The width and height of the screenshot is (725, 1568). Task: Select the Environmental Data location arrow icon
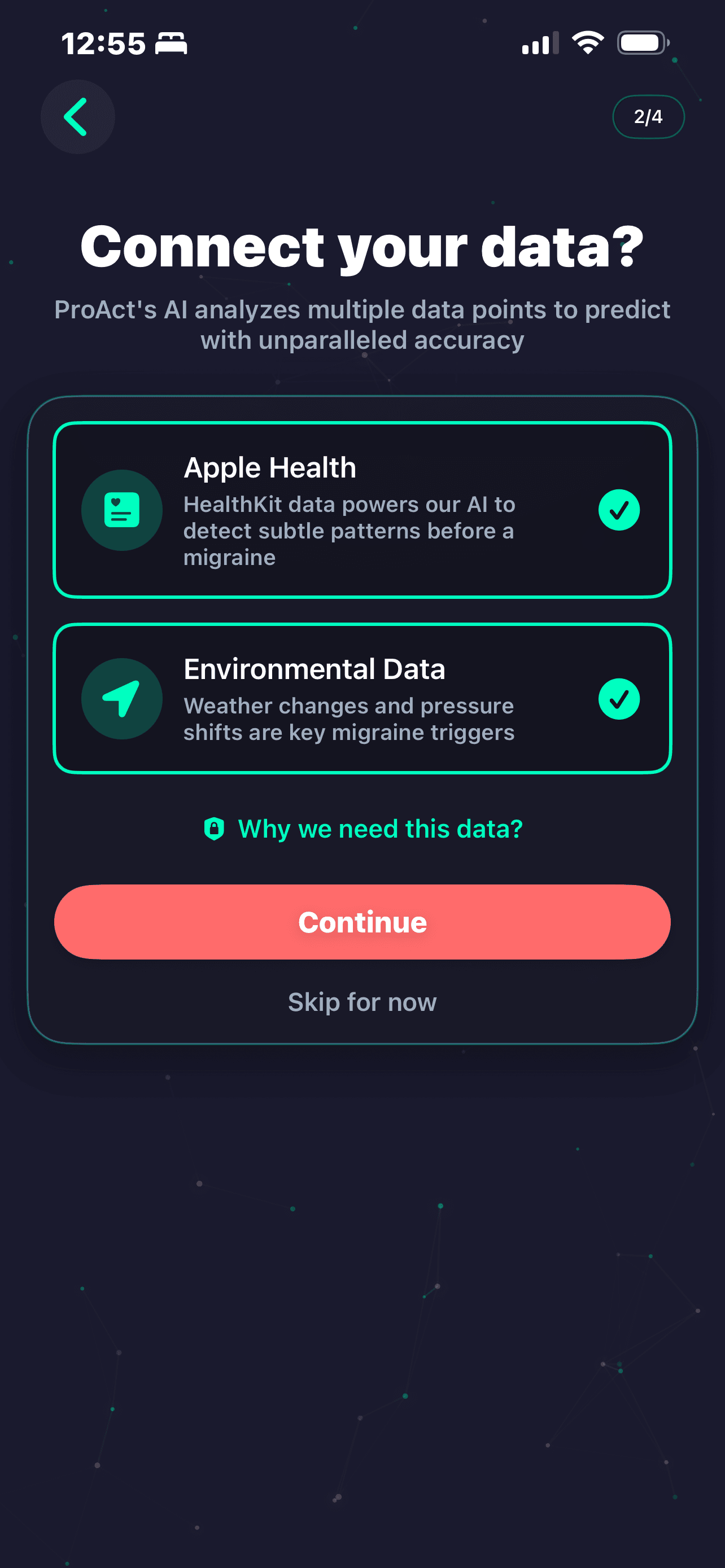click(122, 700)
